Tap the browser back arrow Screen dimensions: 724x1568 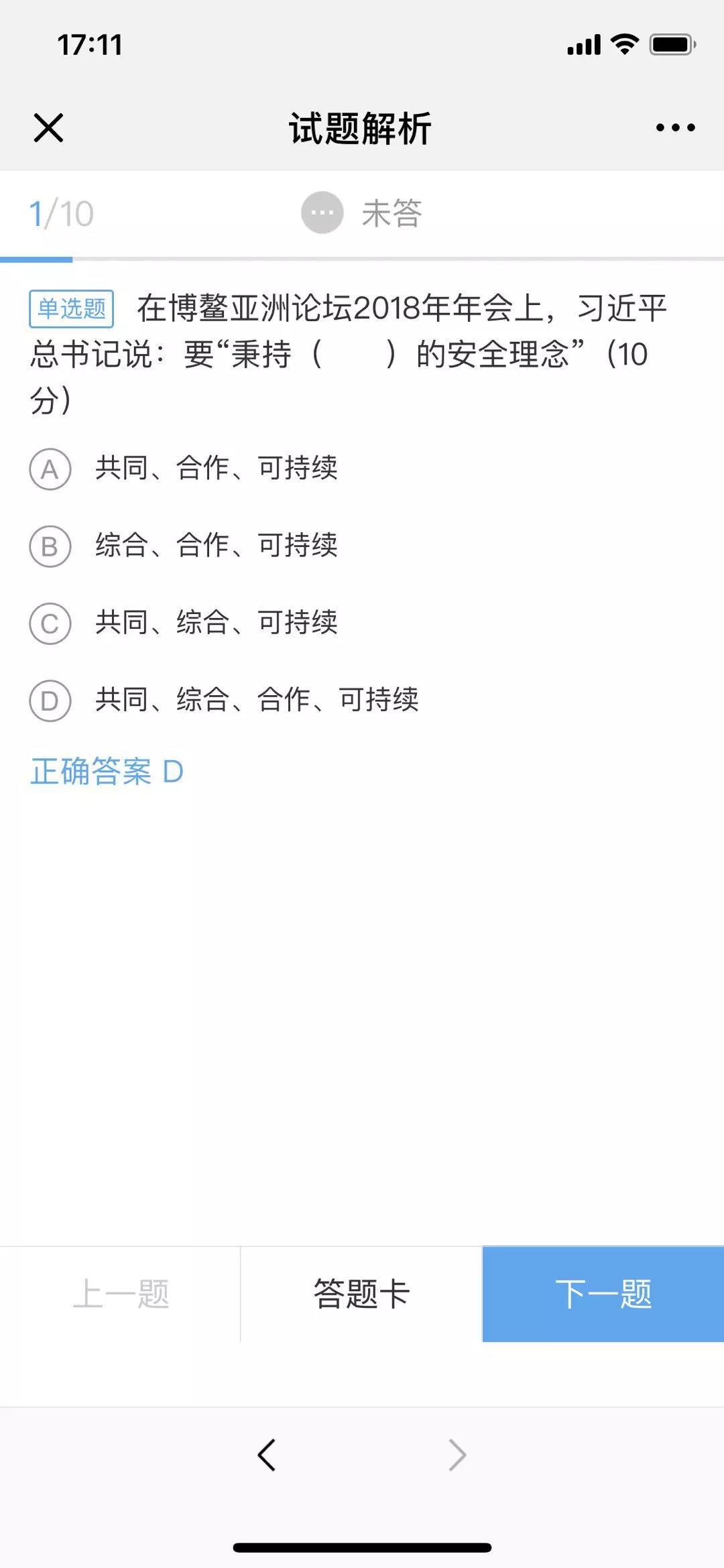point(266,1455)
